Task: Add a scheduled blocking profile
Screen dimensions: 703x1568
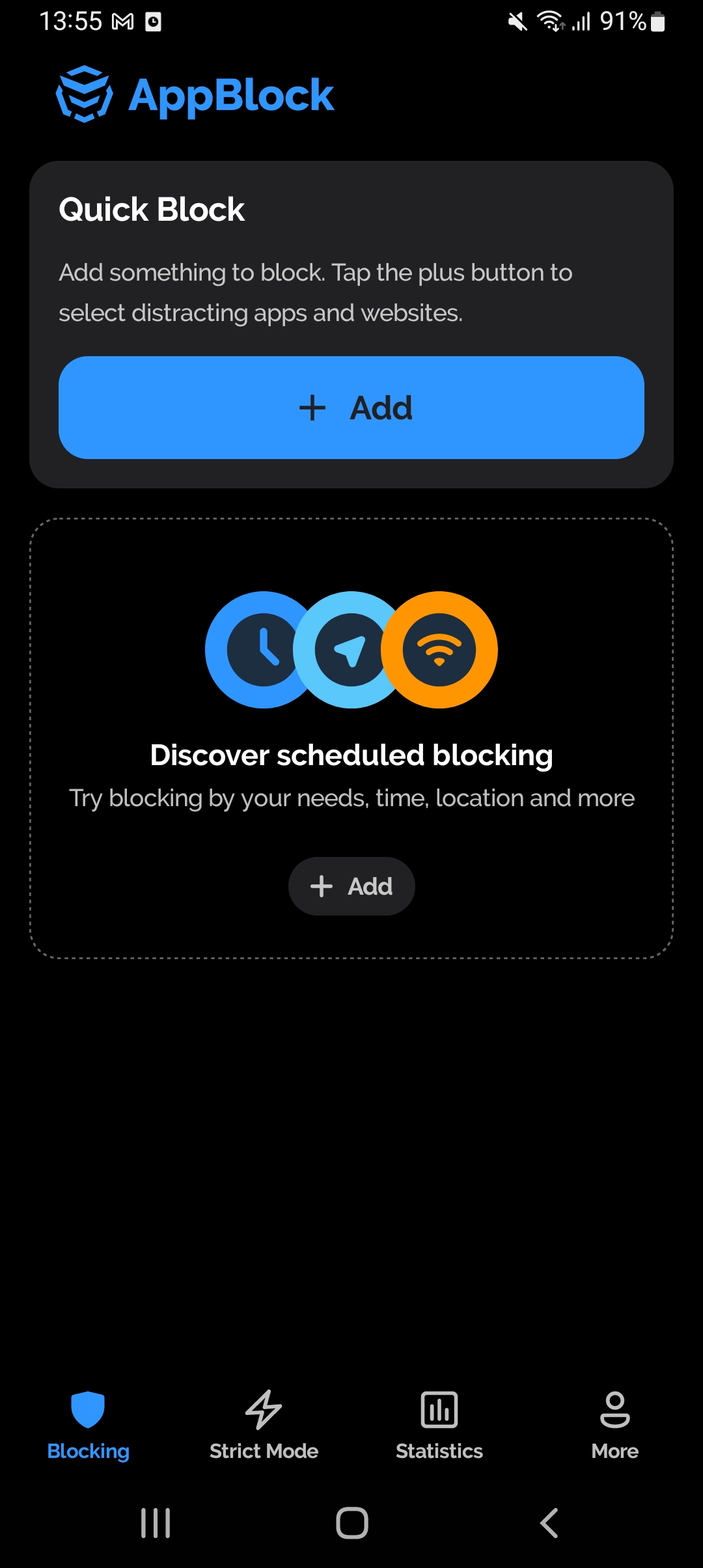Action: click(x=351, y=886)
